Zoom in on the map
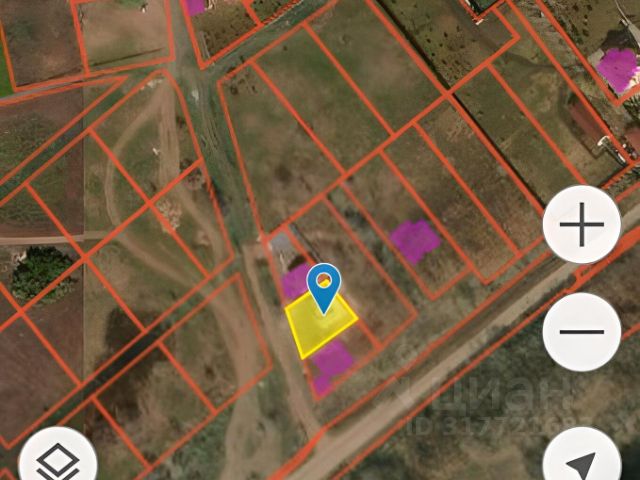640x480 pixels. 582,226
